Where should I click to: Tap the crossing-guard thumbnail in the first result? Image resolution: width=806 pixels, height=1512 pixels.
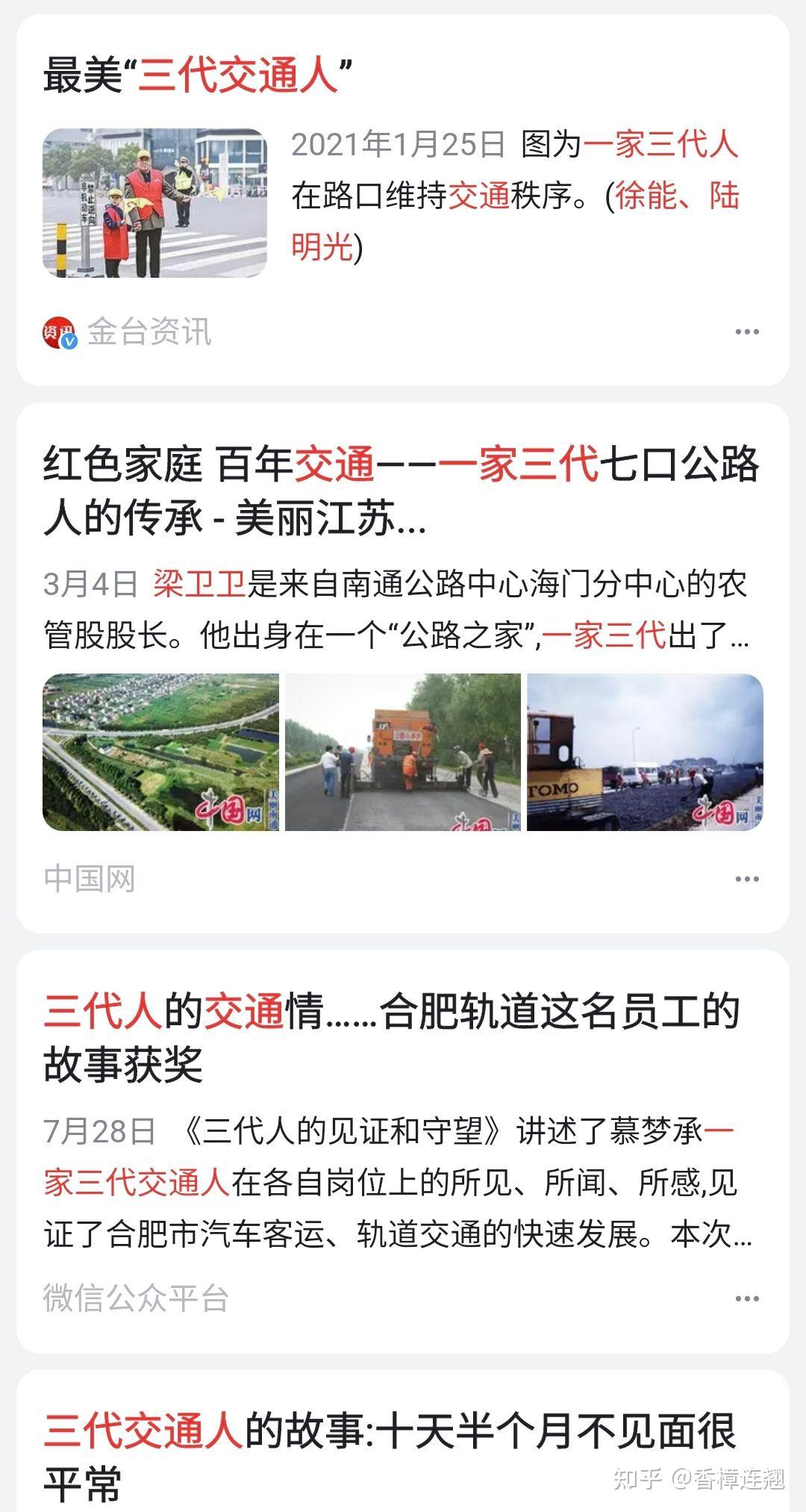154,203
